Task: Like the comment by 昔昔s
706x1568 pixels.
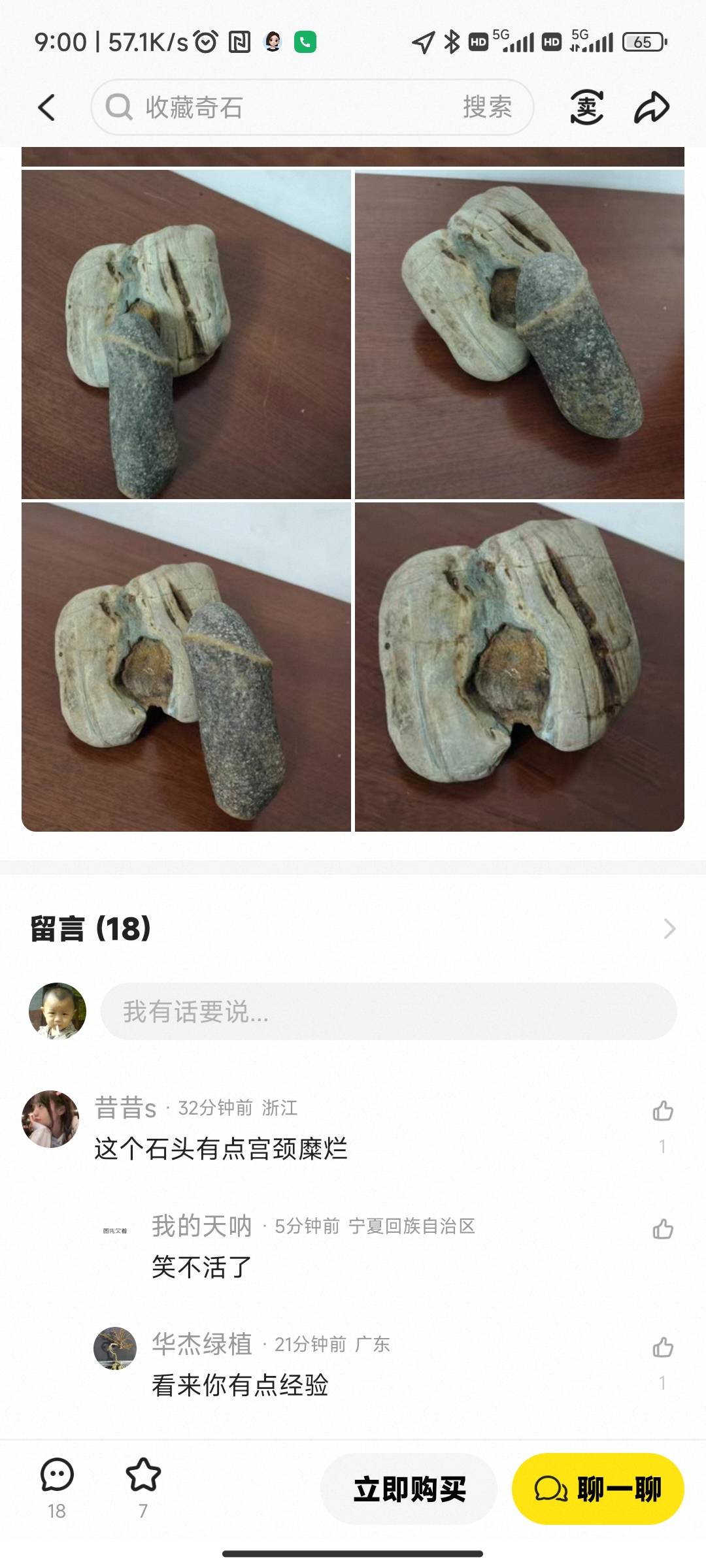Action: pos(662,1111)
